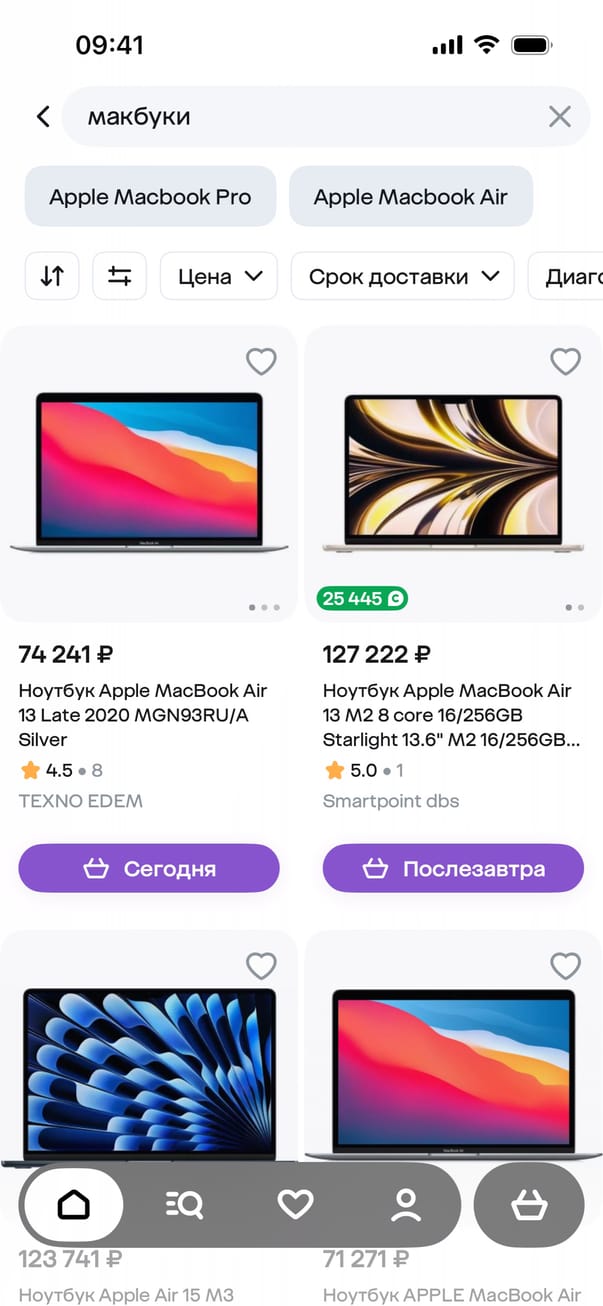Image resolution: width=603 pixels, height=1306 pixels.
Task: Select the Apple Macbook Air chip
Action: [411, 197]
